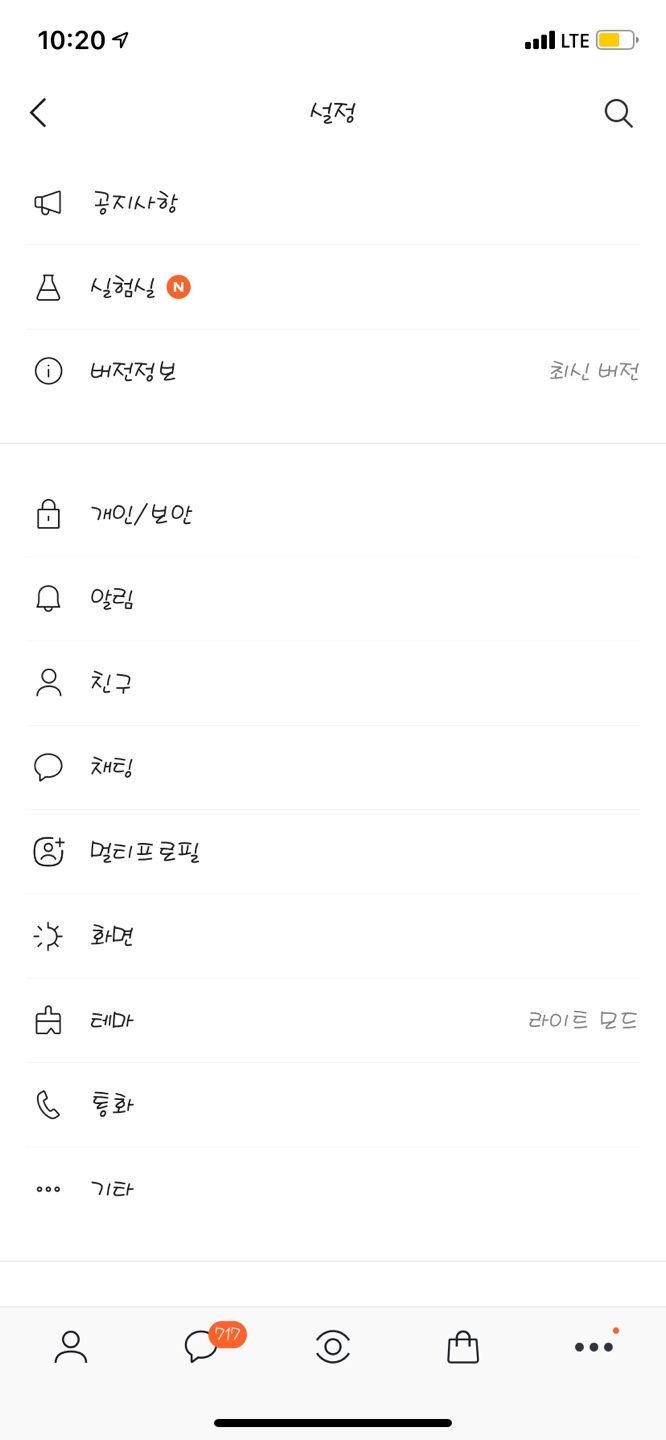Open the 실험실 lab settings
The width and height of the screenshot is (666, 1440).
coord(123,288)
